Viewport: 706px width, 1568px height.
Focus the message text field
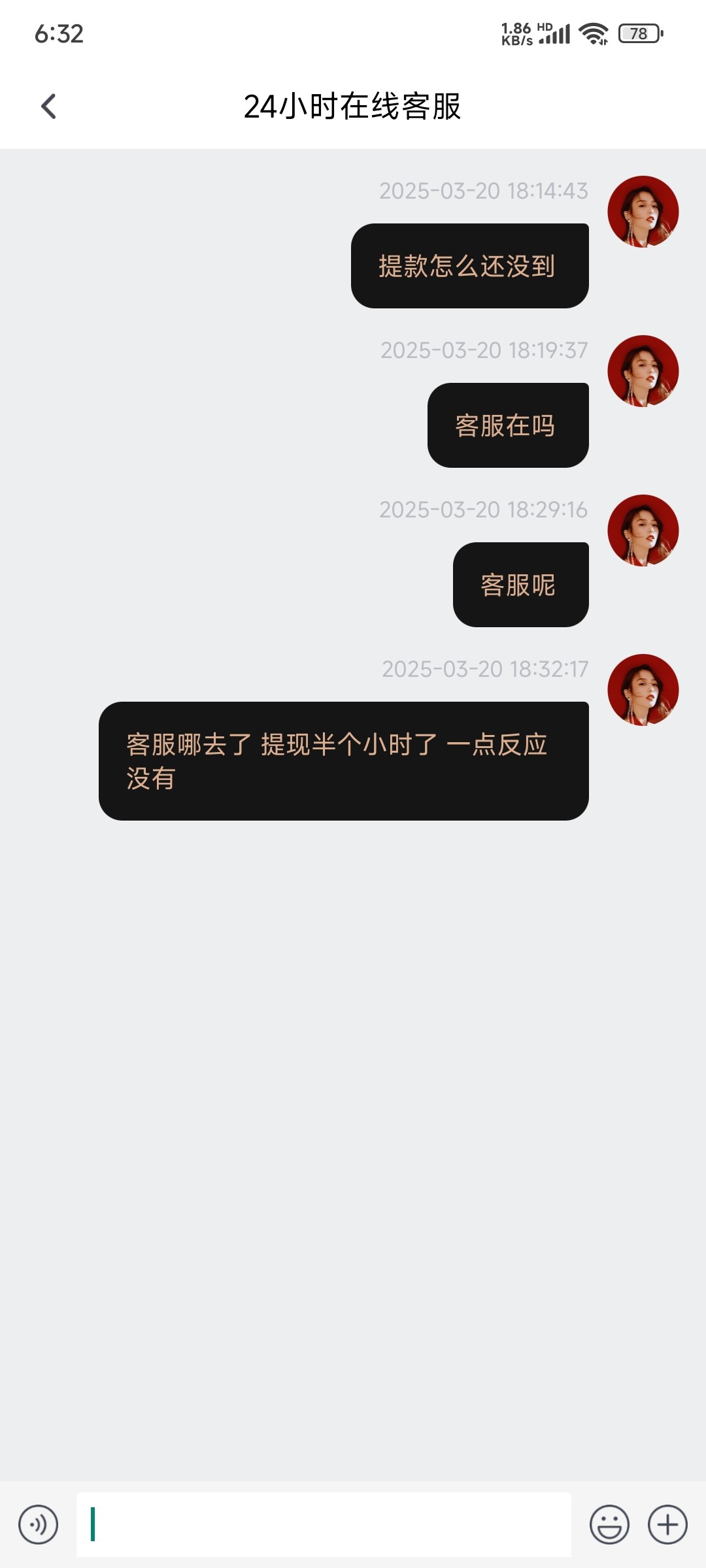click(x=324, y=1524)
